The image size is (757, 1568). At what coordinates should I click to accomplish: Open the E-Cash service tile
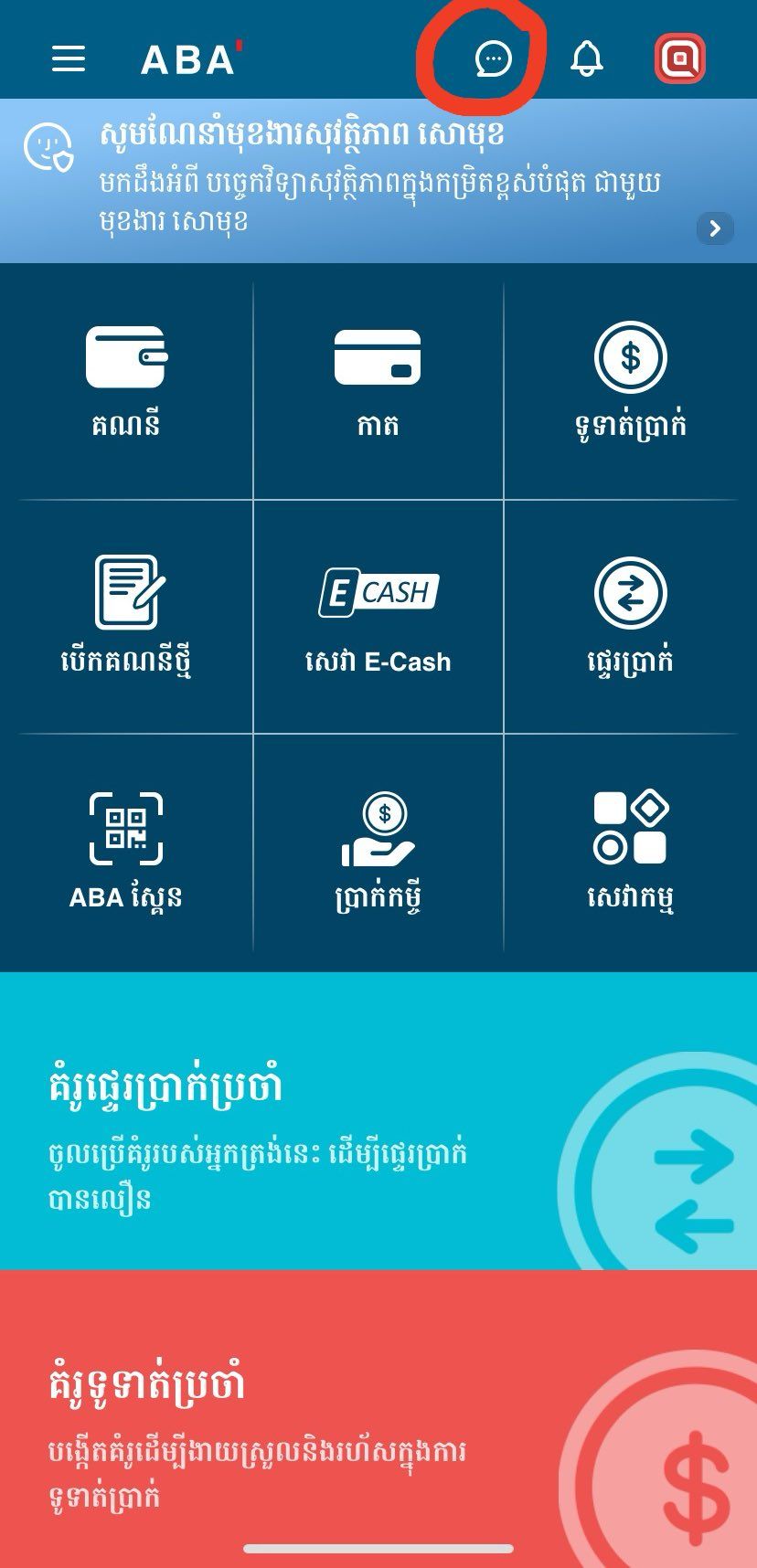tap(378, 617)
